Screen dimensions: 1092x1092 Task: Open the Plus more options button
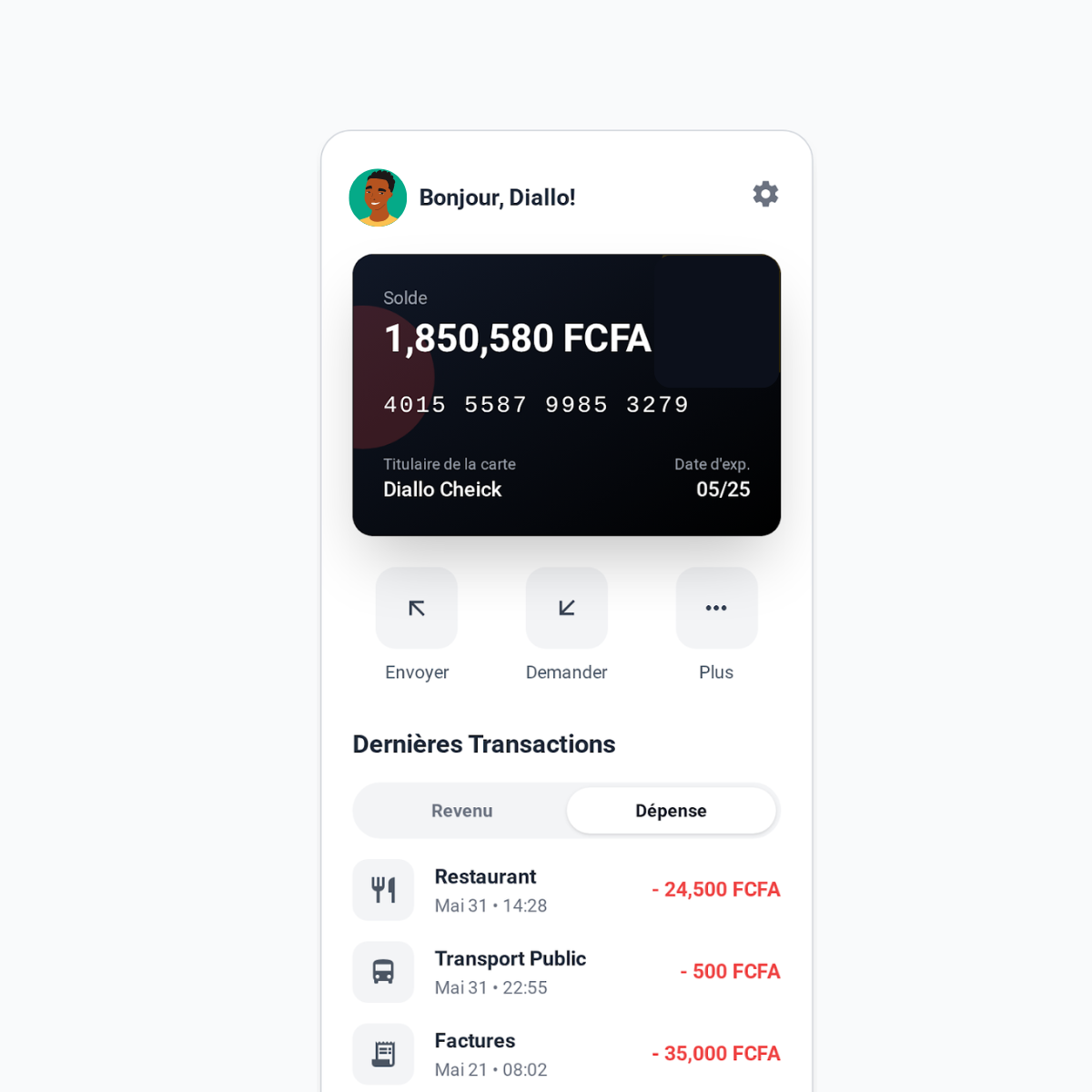coord(716,608)
